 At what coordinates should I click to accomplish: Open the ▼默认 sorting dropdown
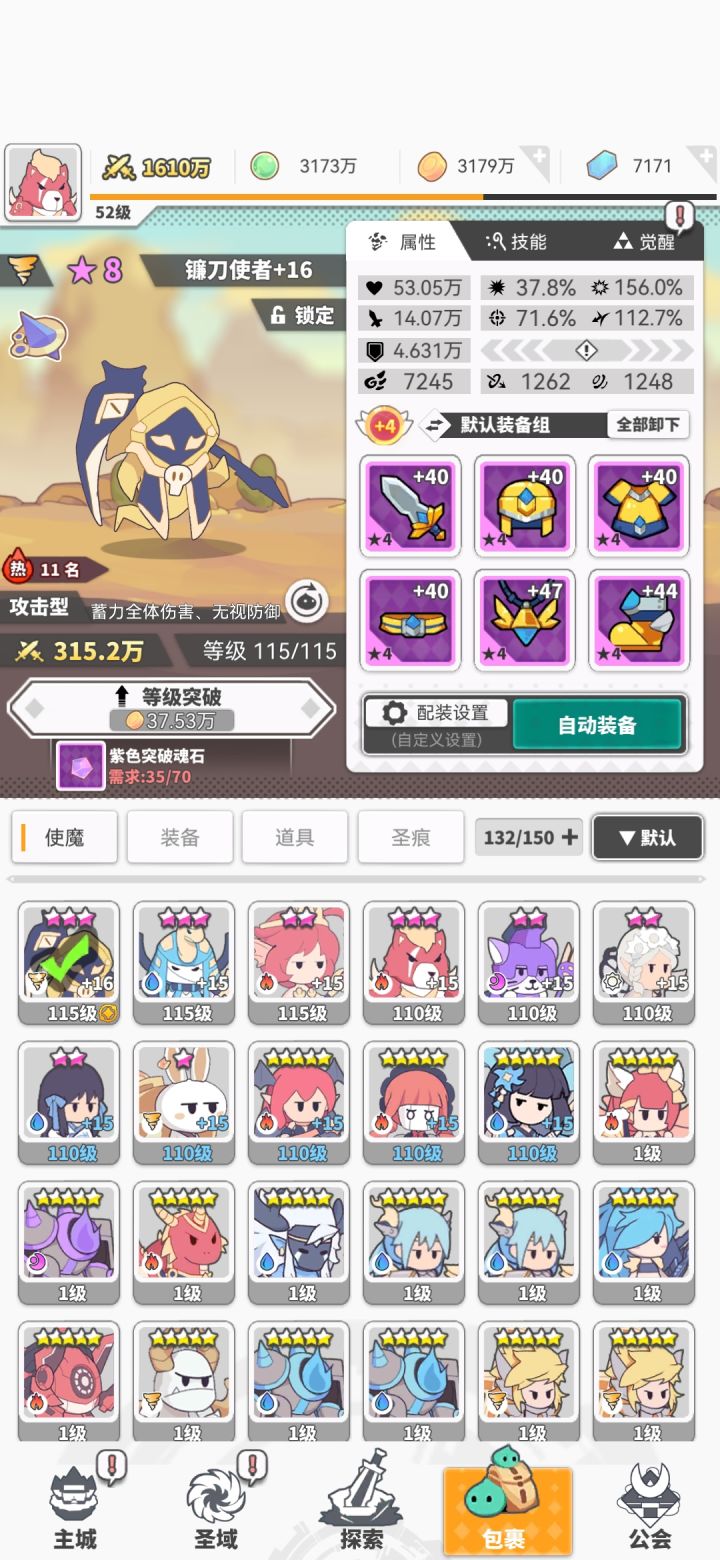click(648, 838)
